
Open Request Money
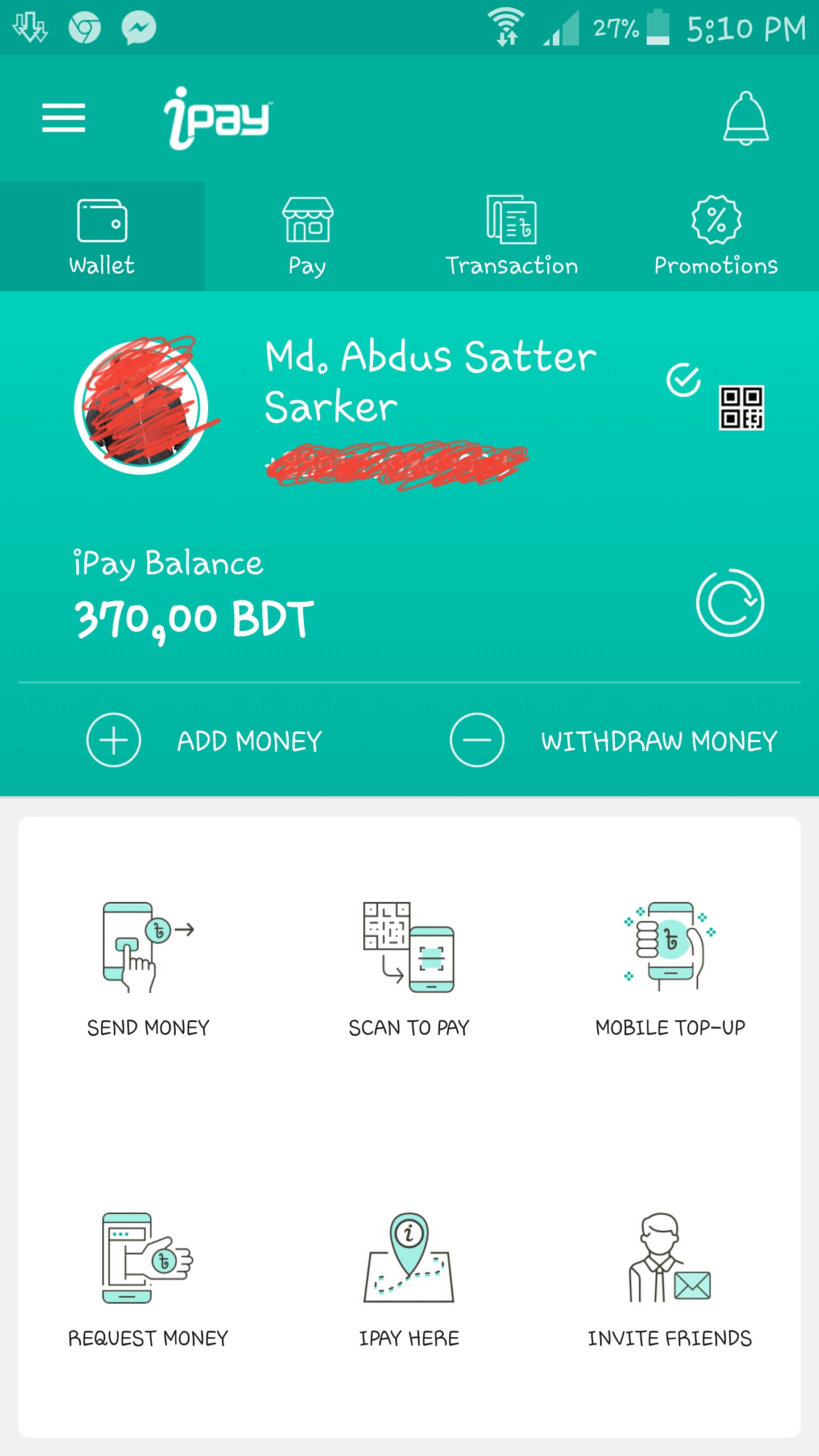click(148, 1280)
